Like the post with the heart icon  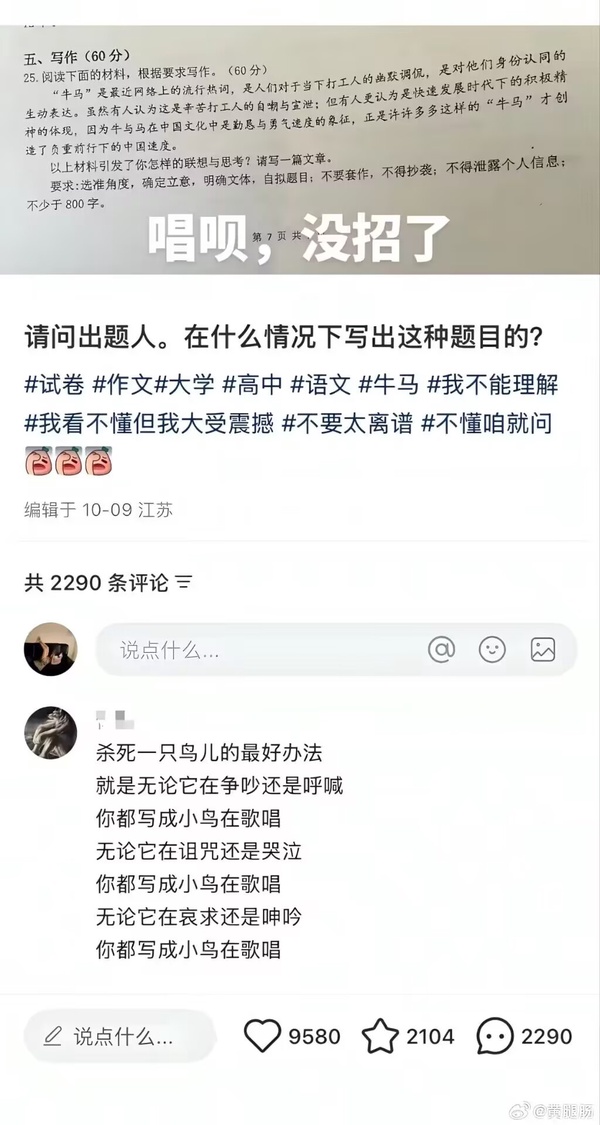click(263, 1036)
